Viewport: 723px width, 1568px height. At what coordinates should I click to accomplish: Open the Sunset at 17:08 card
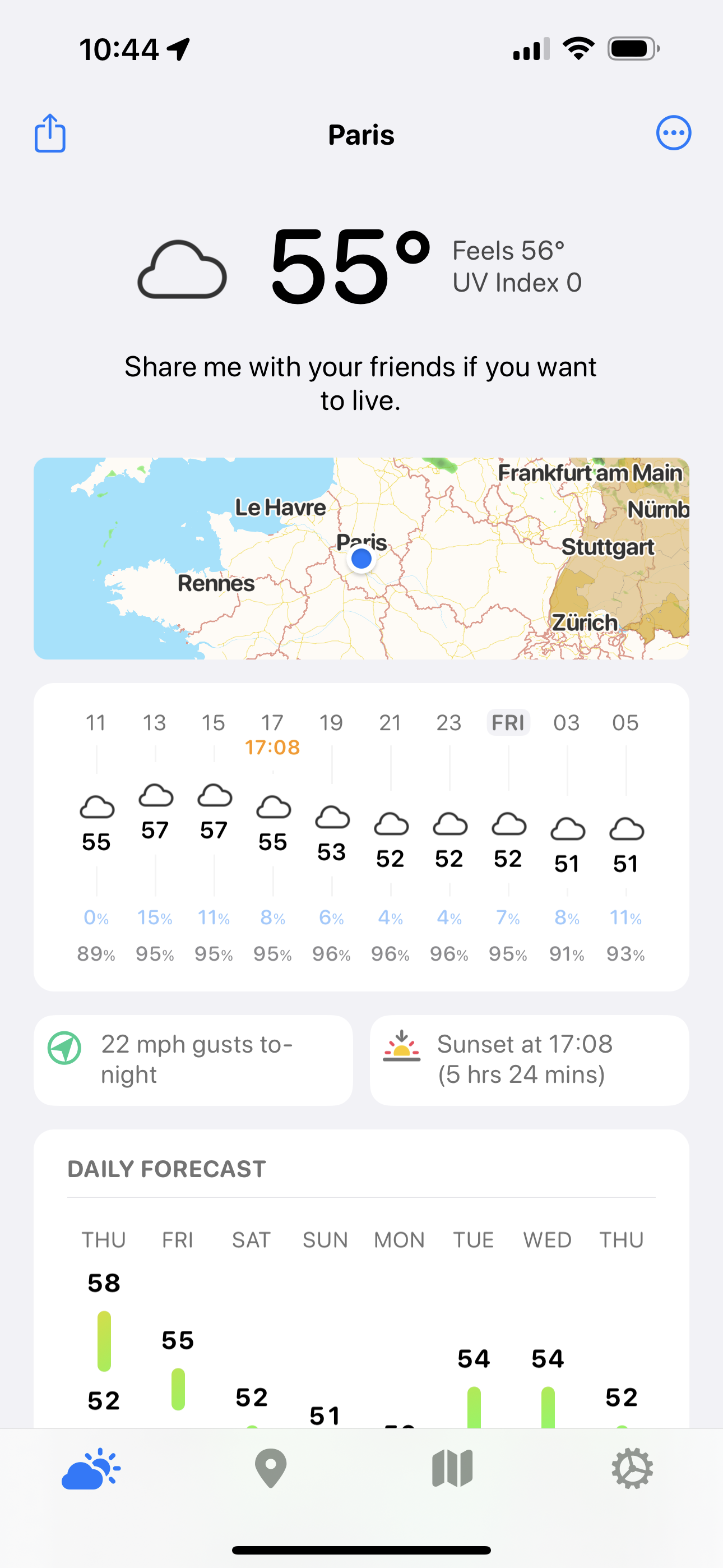(x=530, y=1060)
